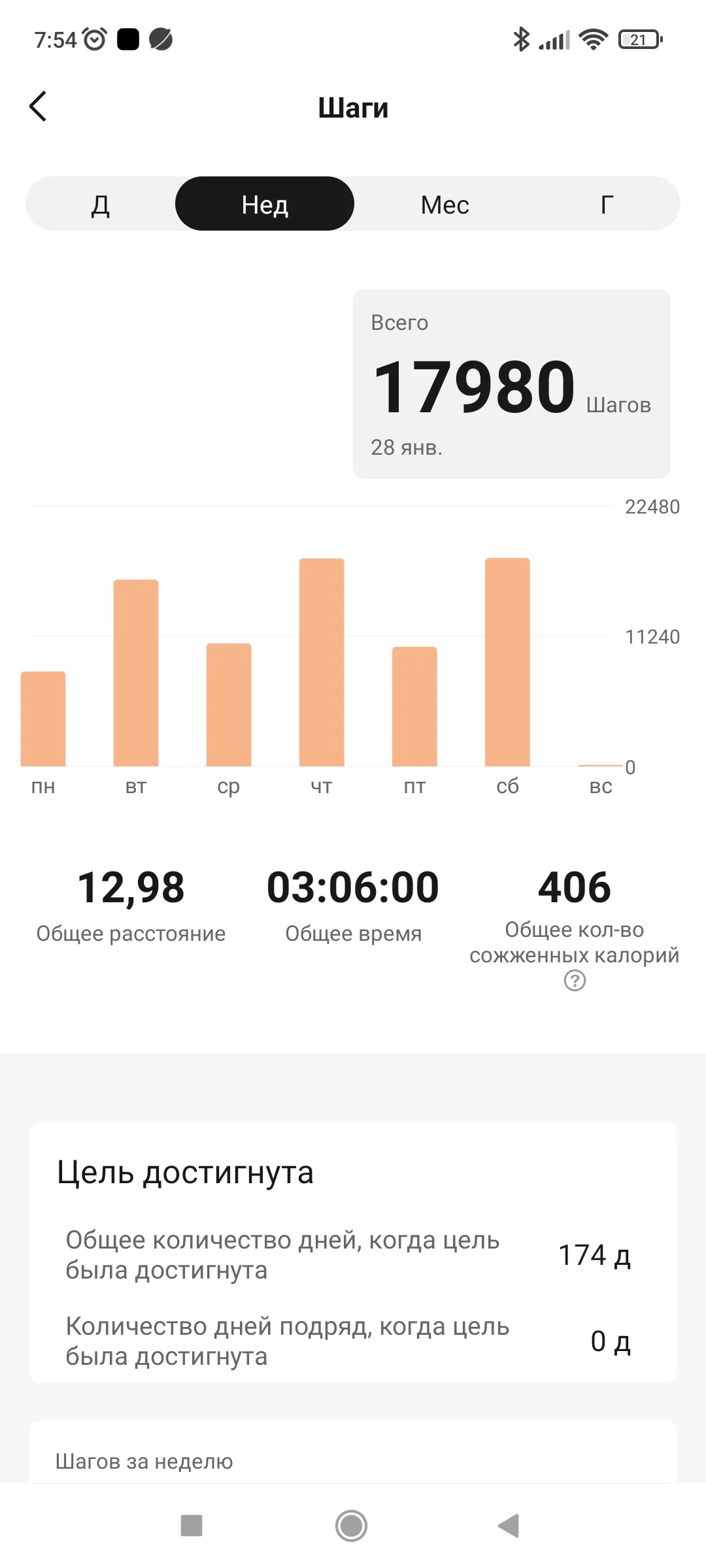Open the calories help question mark icon
Image resolution: width=706 pixels, height=1568 pixels.
[x=574, y=980]
